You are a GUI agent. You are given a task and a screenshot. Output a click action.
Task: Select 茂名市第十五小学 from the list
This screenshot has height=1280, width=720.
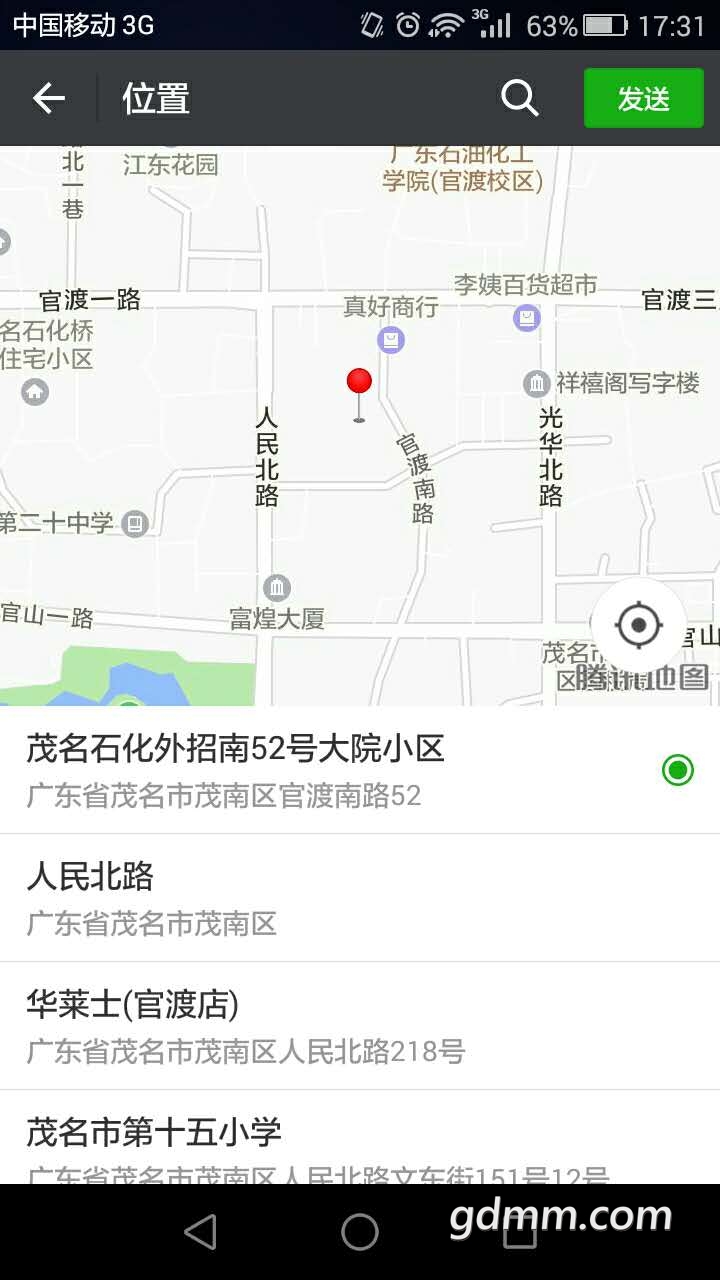pyautogui.click(x=360, y=1145)
